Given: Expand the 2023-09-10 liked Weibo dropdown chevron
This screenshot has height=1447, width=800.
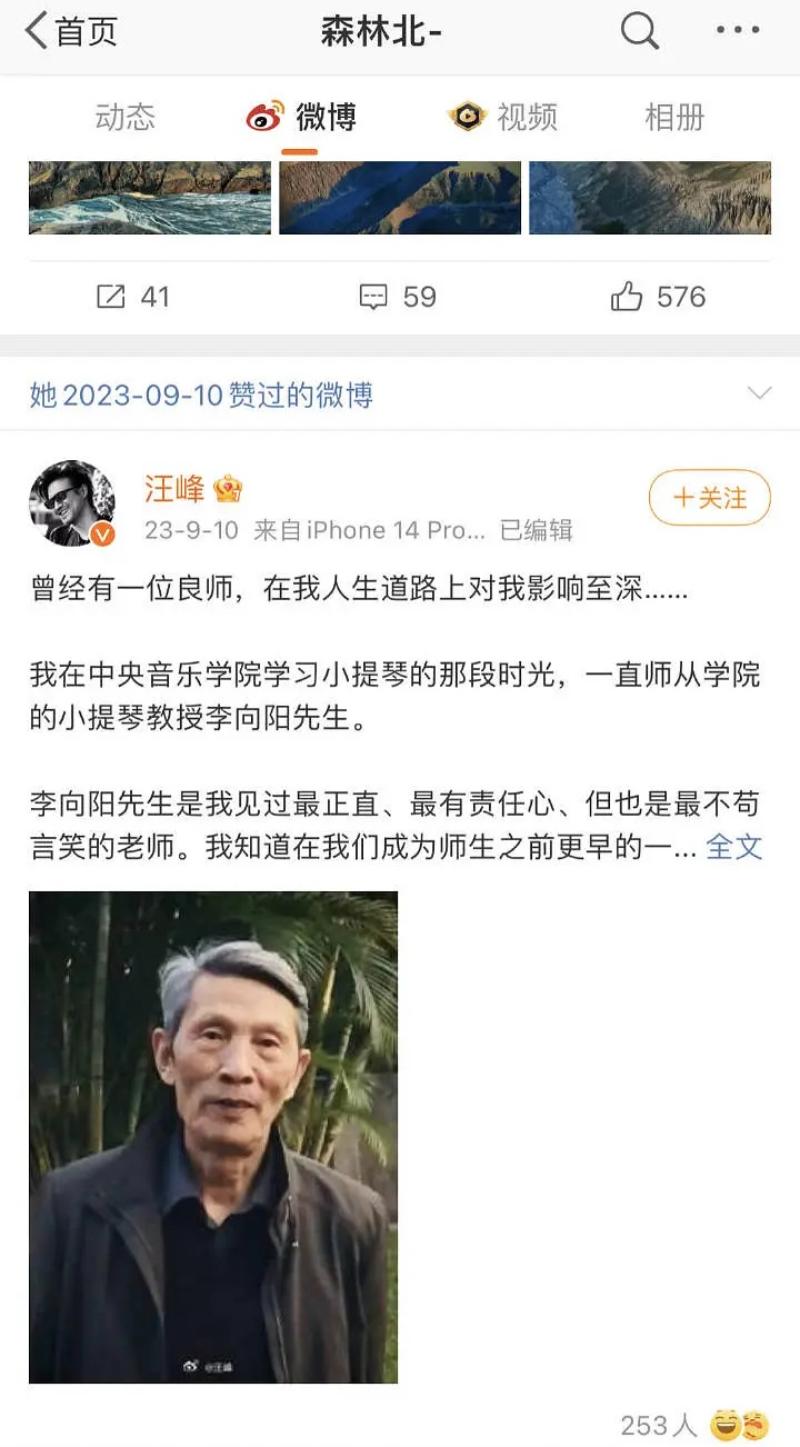Looking at the screenshot, I should (x=759, y=393).
